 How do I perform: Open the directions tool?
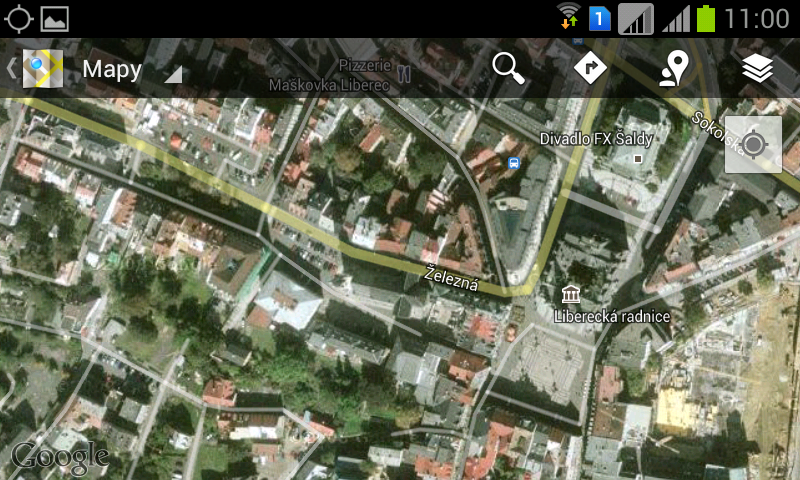591,68
